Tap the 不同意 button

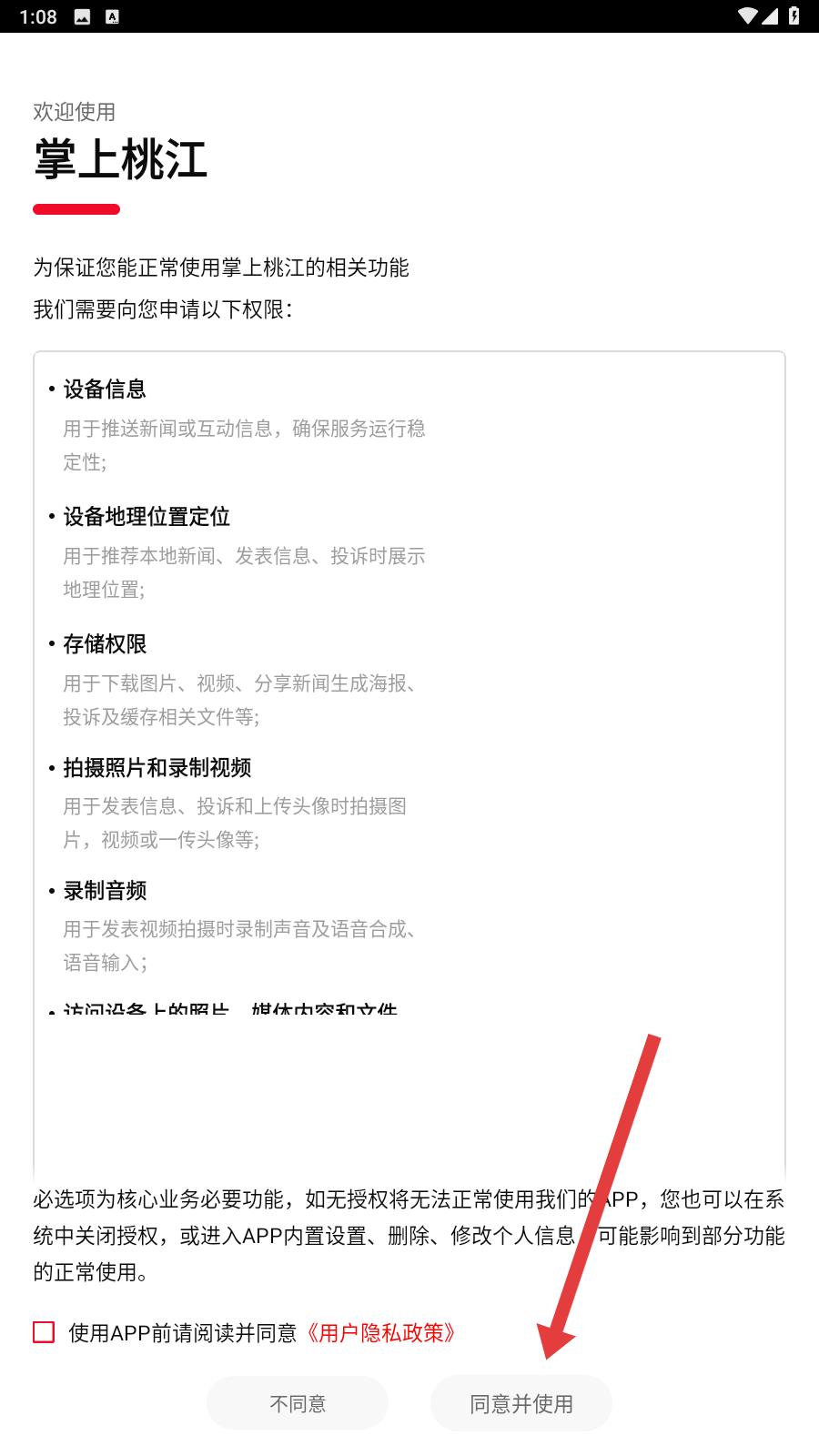pyautogui.click(x=298, y=1403)
